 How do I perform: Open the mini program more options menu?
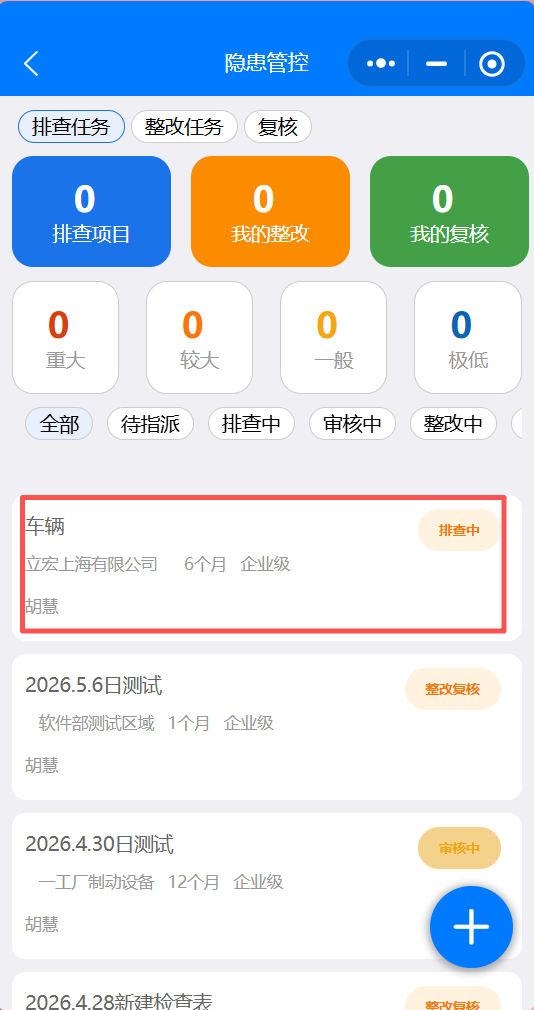(x=380, y=63)
